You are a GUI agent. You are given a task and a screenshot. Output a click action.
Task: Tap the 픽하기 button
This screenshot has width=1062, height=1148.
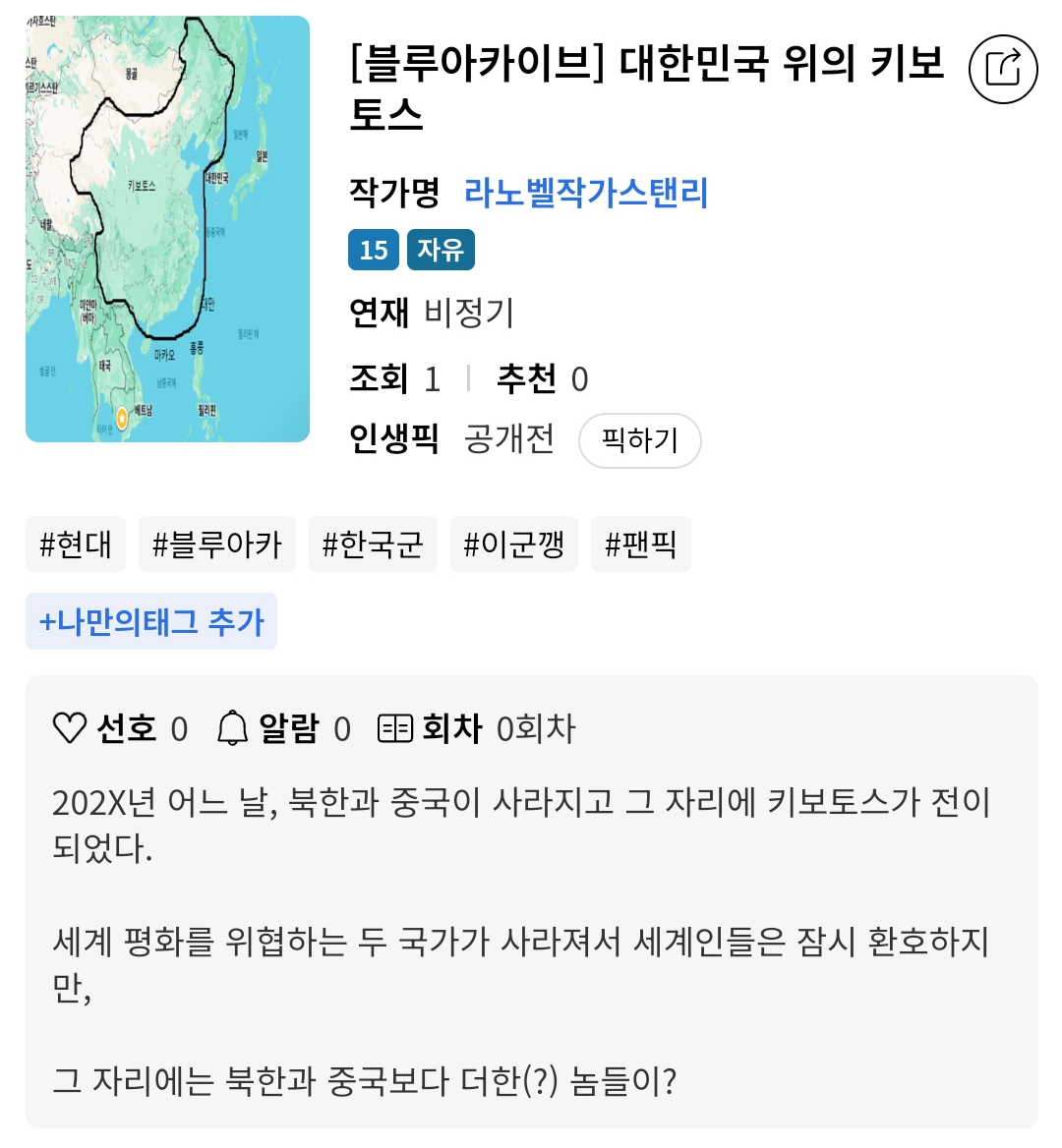pos(639,440)
